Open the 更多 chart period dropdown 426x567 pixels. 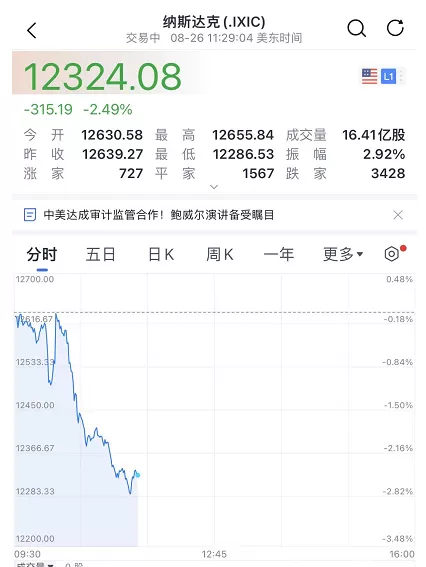tap(343, 254)
